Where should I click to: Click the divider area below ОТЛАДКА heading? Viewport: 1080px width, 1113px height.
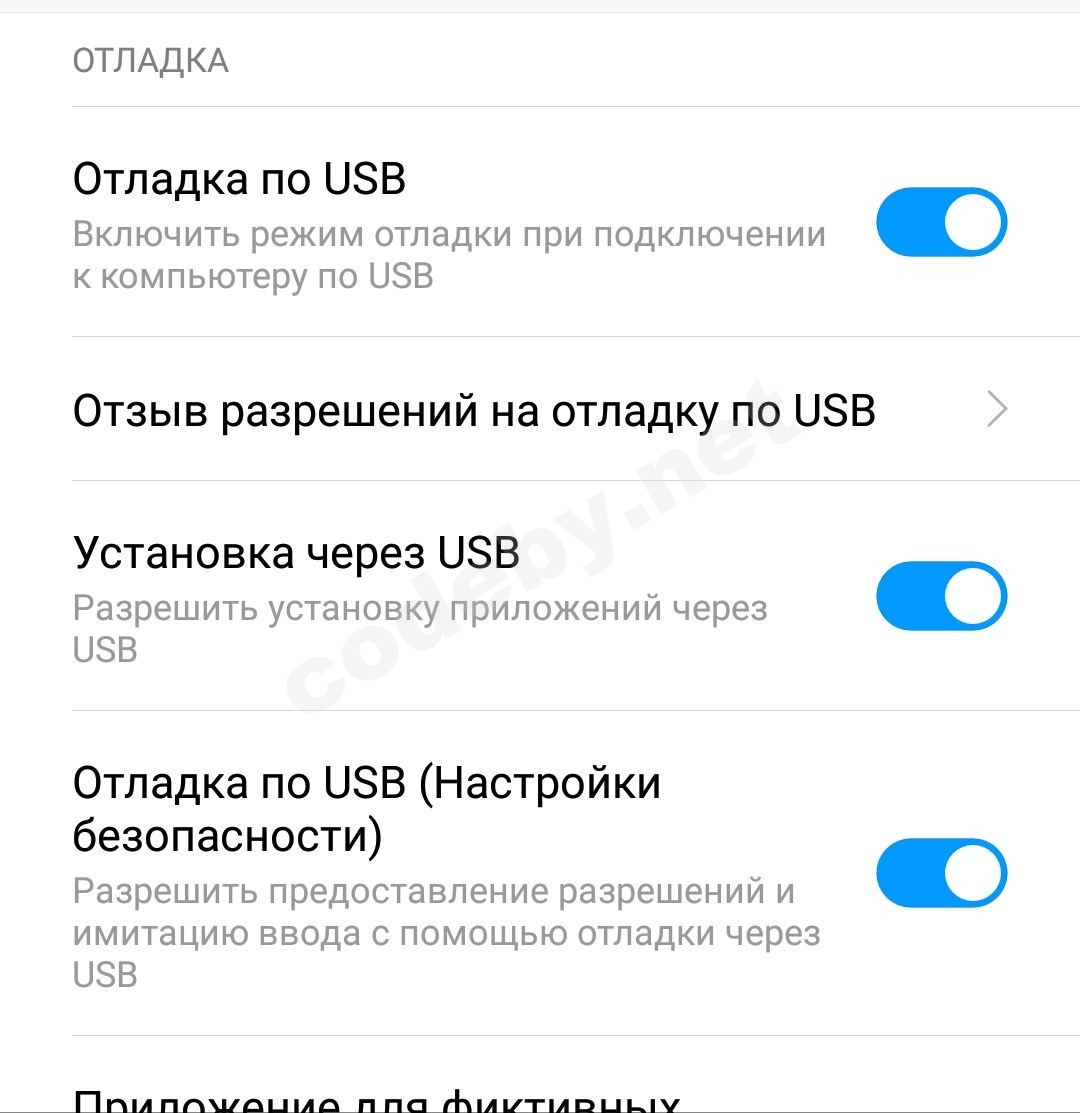[540, 101]
